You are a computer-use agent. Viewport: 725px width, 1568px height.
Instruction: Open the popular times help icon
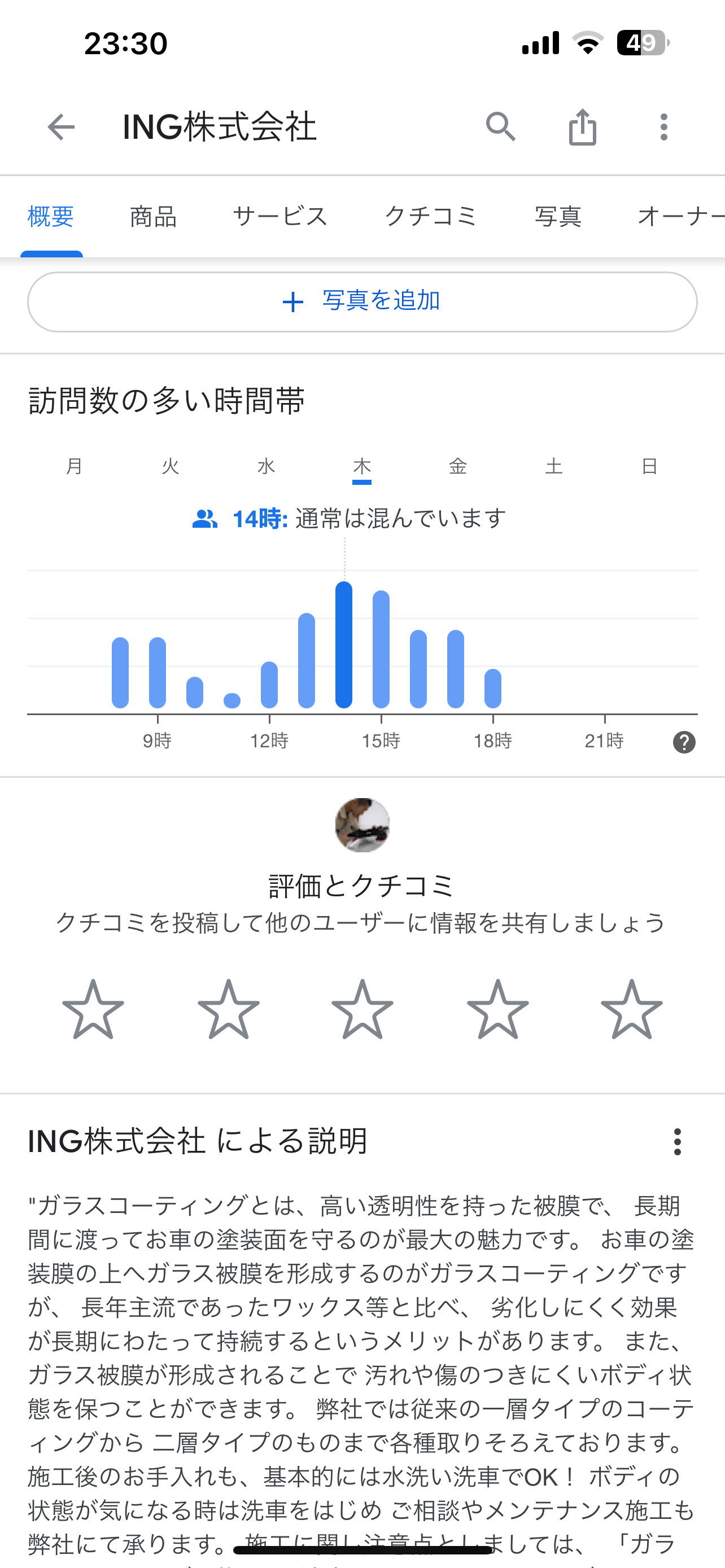click(x=684, y=743)
